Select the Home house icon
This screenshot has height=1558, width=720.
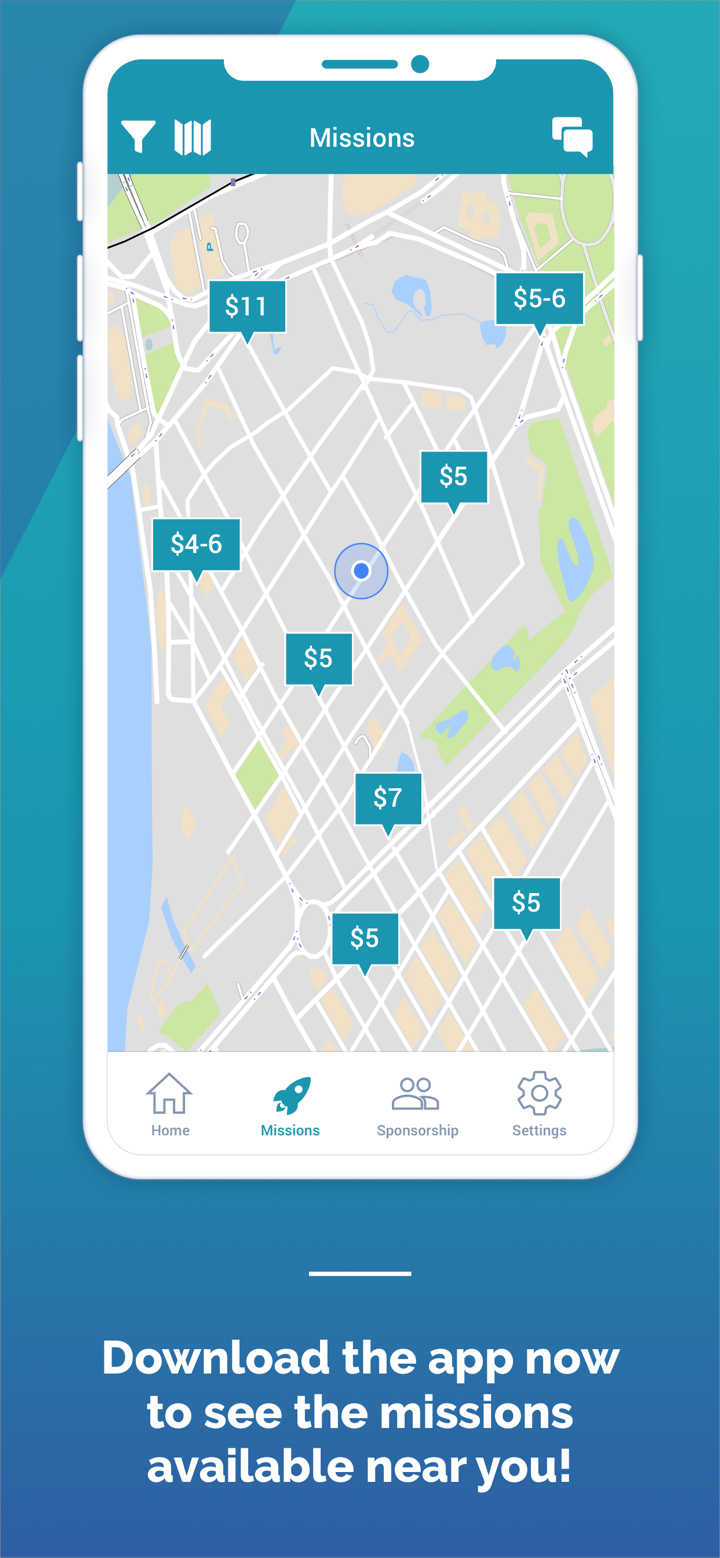[170, 1092]
